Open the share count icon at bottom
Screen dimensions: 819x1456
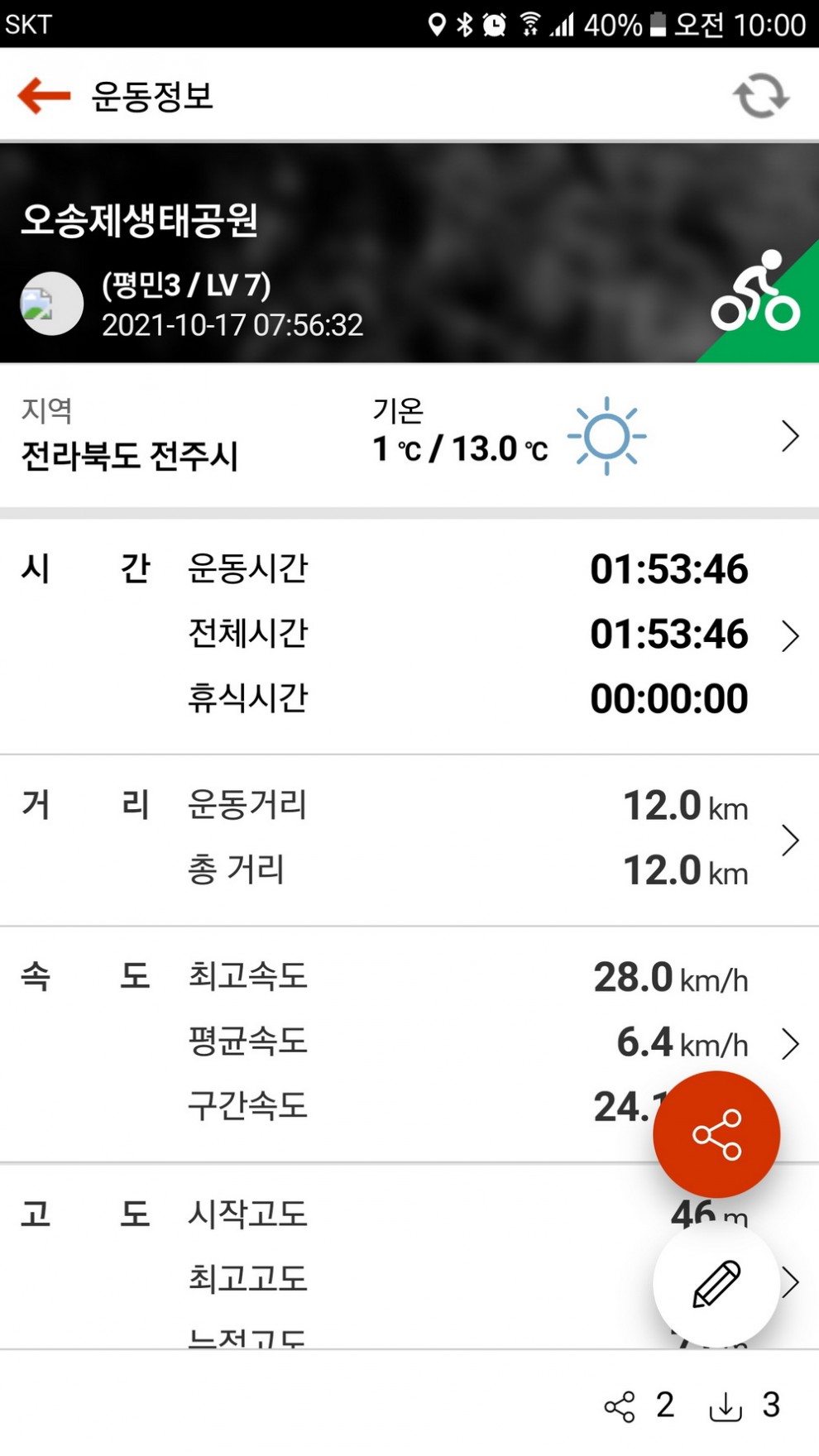[x=620, y=1406]
